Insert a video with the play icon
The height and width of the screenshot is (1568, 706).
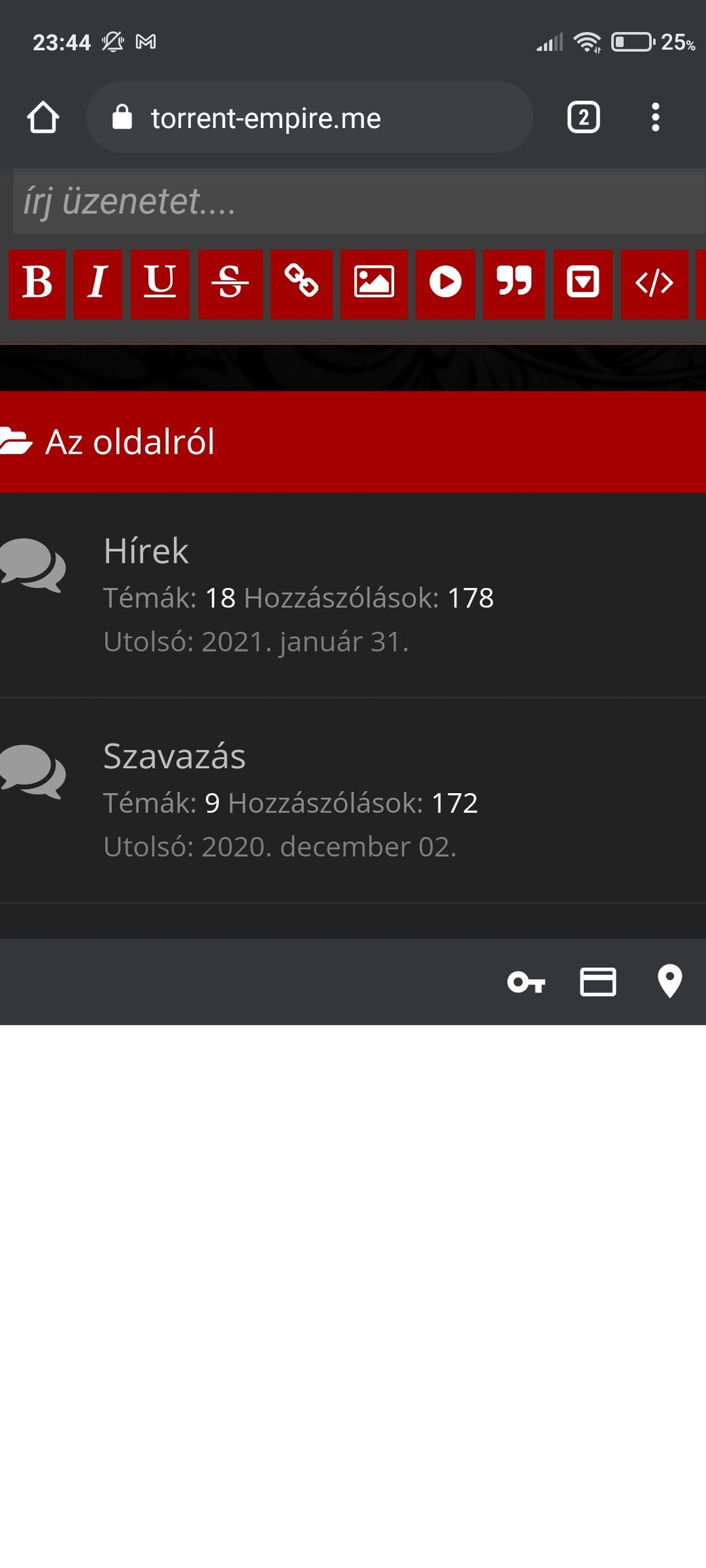click(x=445, y=282)
